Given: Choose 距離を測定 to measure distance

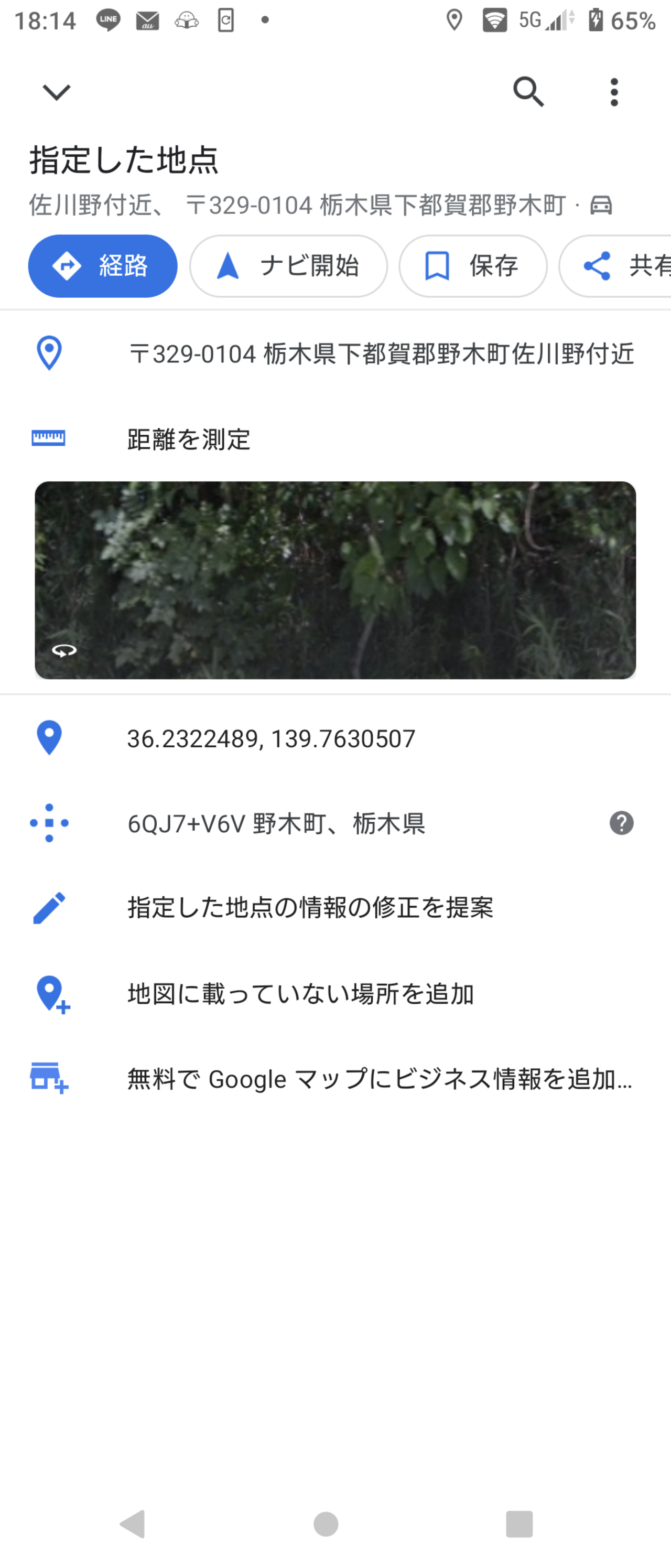Looking at the screenshot, I should (x=189, y=439).
